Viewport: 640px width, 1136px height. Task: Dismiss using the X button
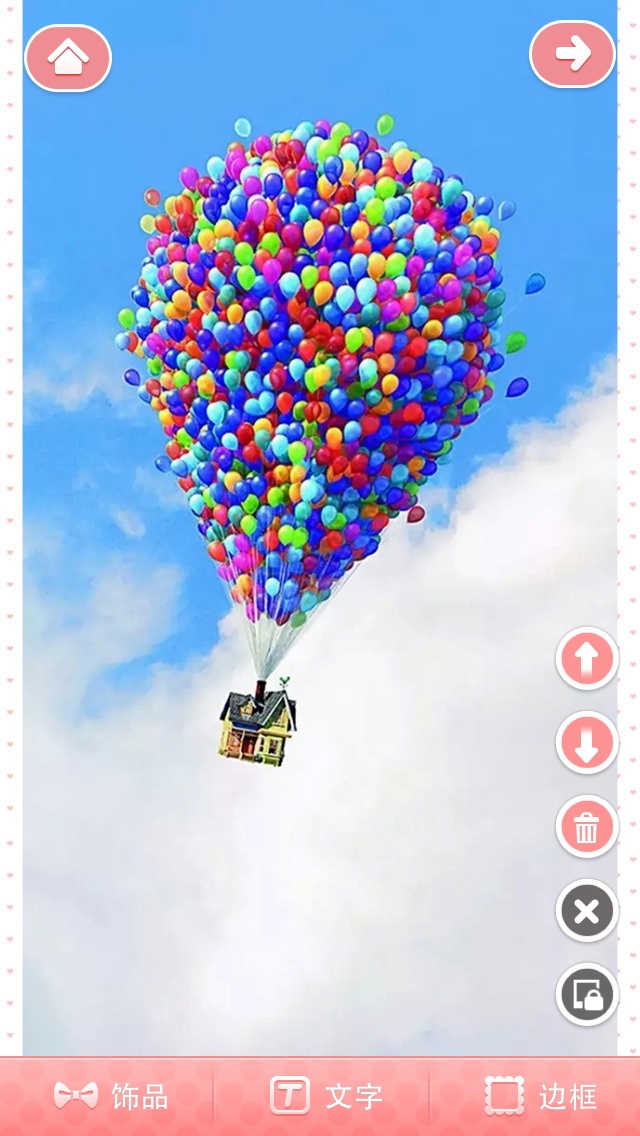587,911
